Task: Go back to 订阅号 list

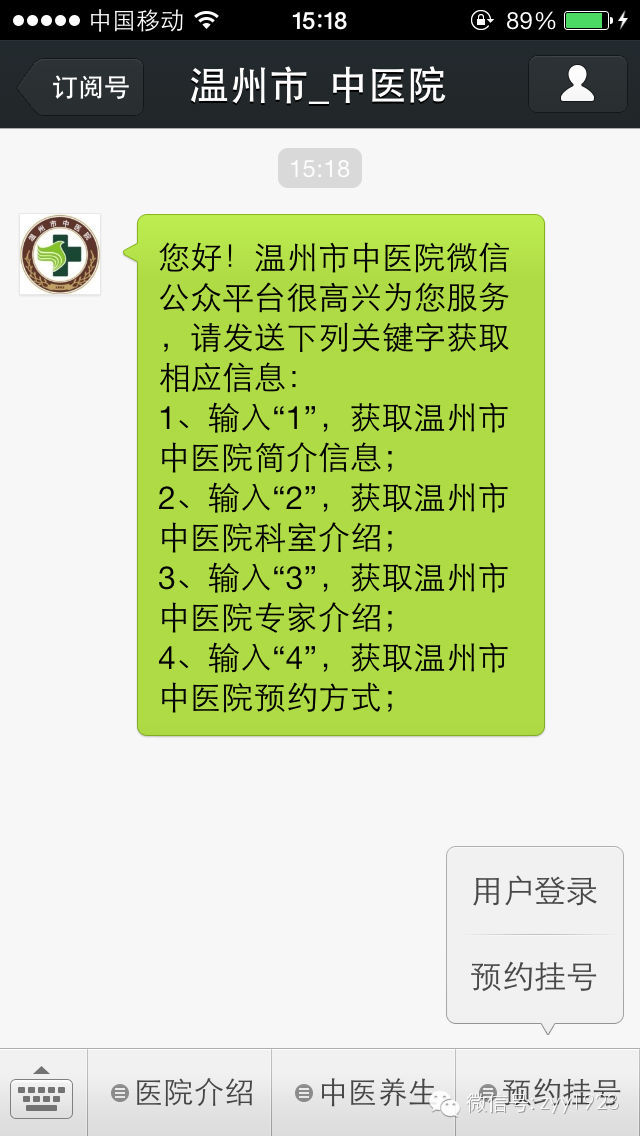Action: click(x=81, y=87)
